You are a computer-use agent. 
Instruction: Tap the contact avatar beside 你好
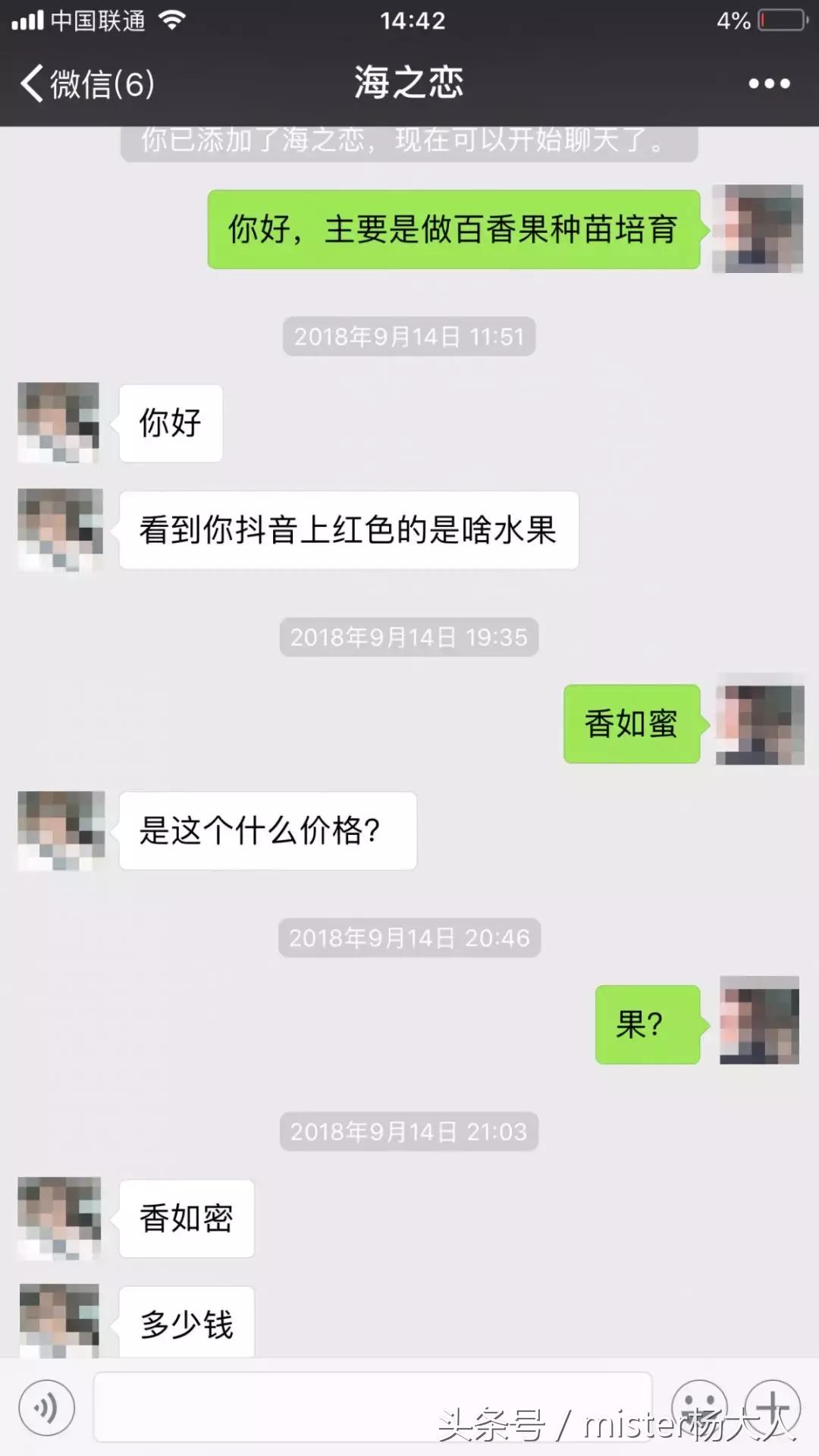click(x=58, y=423)
